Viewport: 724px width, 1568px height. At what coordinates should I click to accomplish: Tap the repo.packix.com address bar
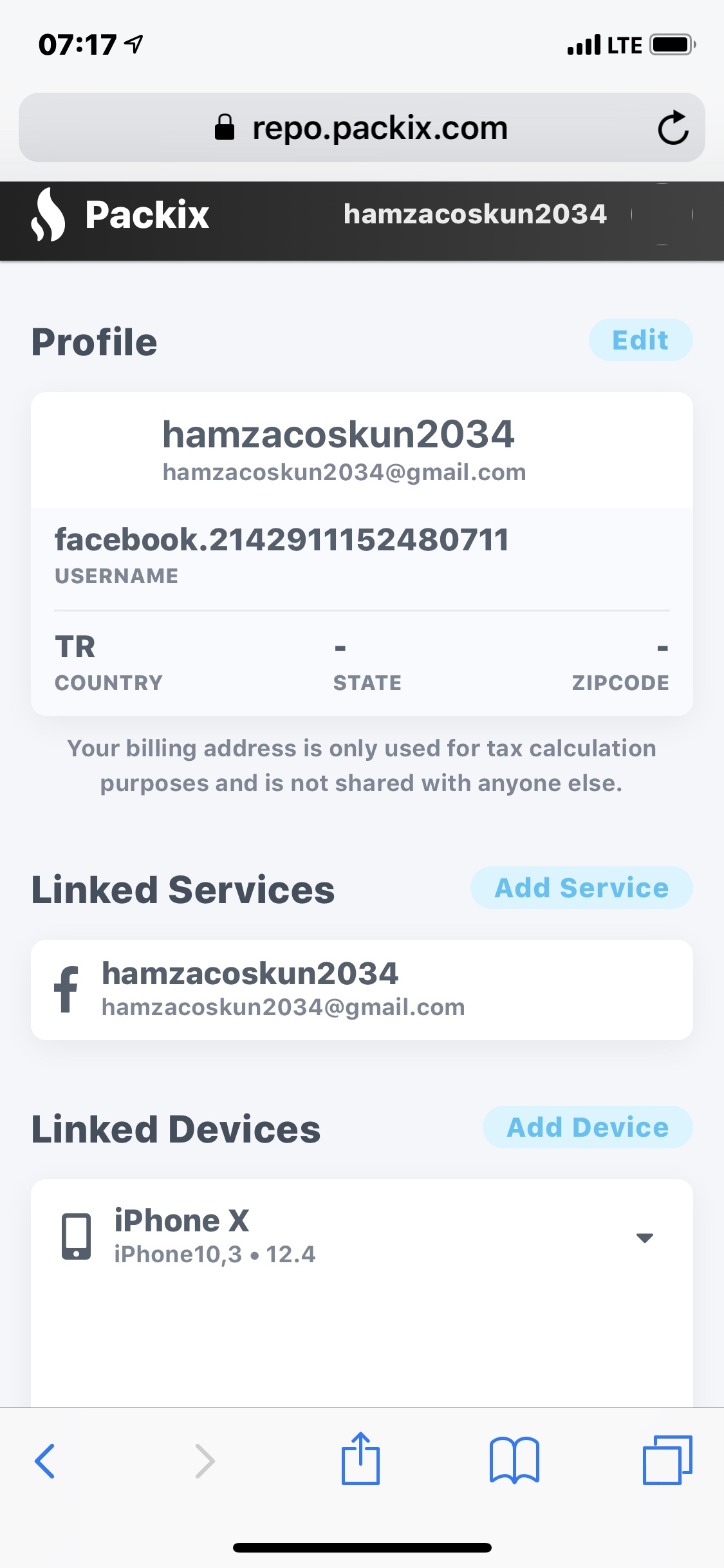[361, 127]
